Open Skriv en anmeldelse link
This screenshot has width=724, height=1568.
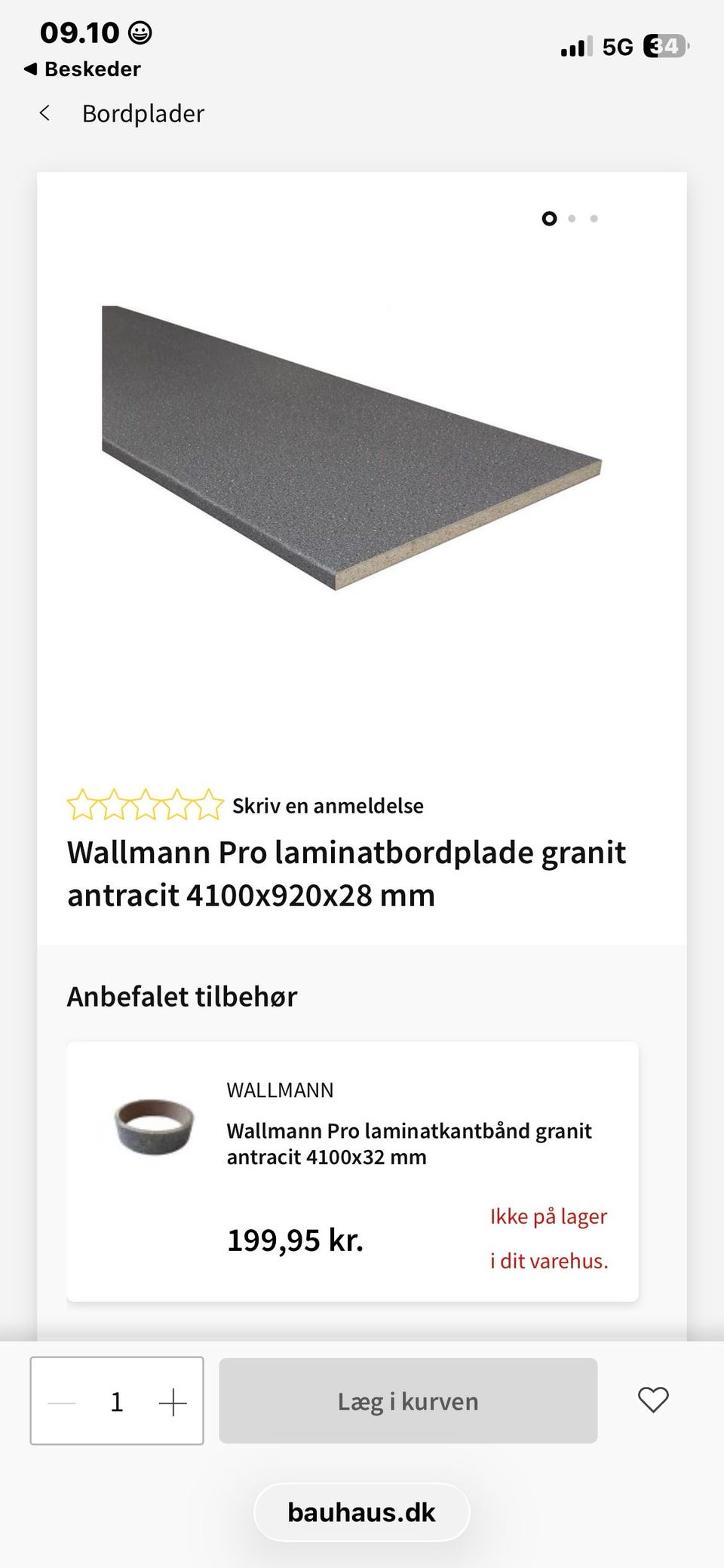[328, 804]
